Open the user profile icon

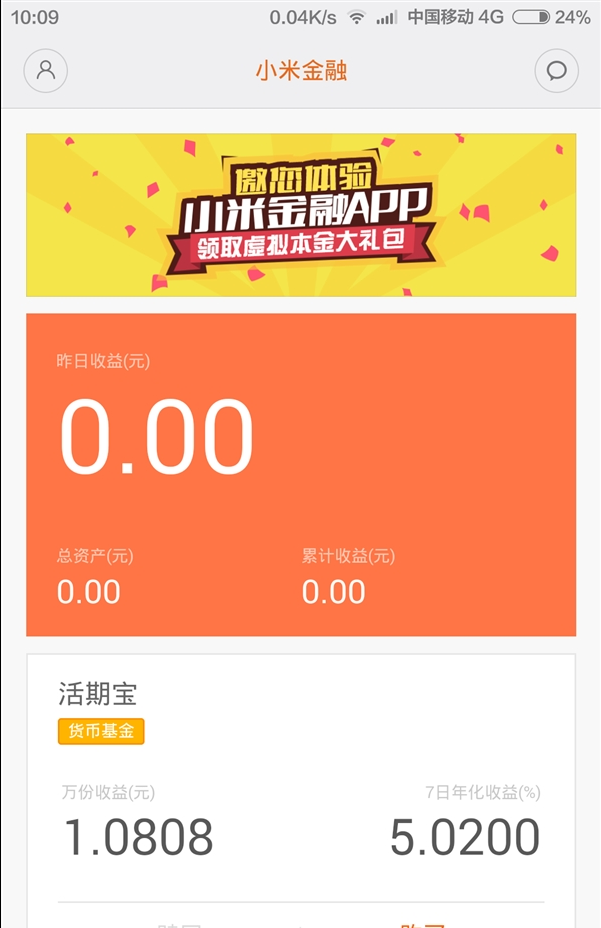(45, 71)
